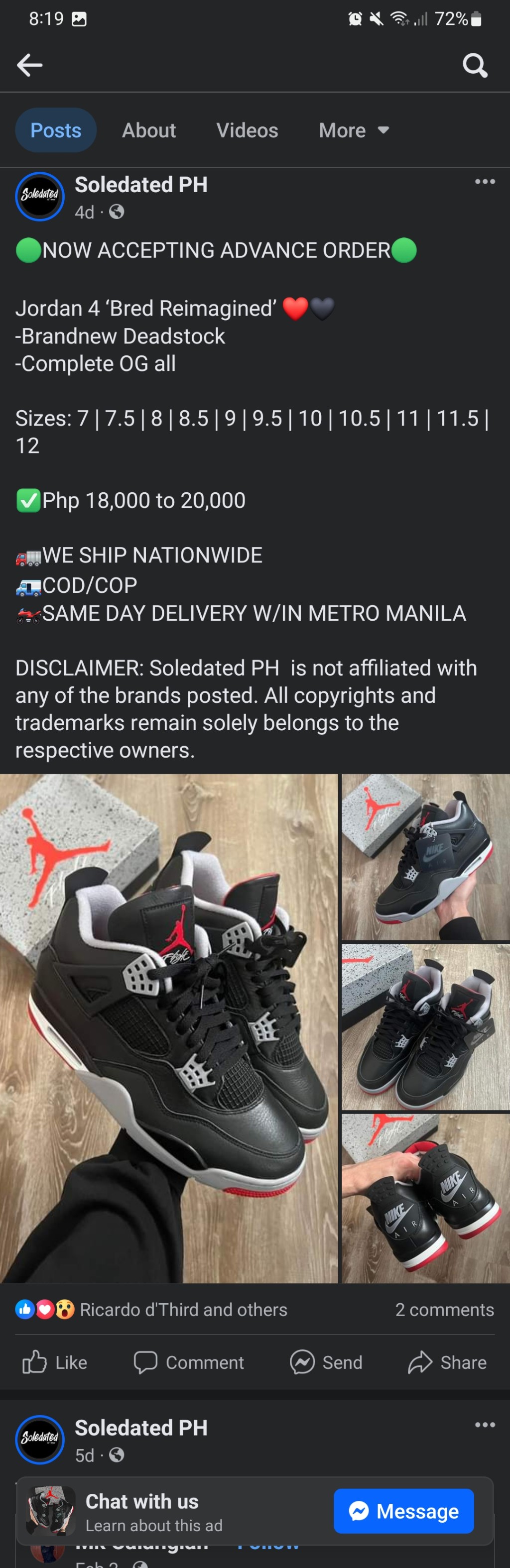Open the page search magnifier
This screenshot has width=510, height=1568.
click(475, 65)
